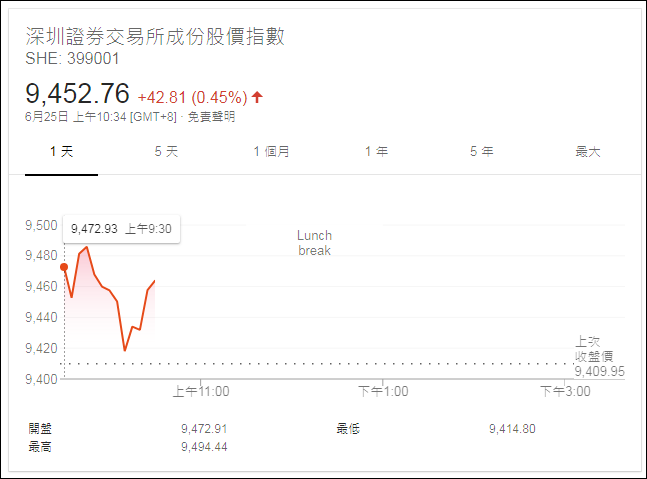Switch to the 5 天 tab
The height and width of the screenshot is (479, 647).
point(166,152)
